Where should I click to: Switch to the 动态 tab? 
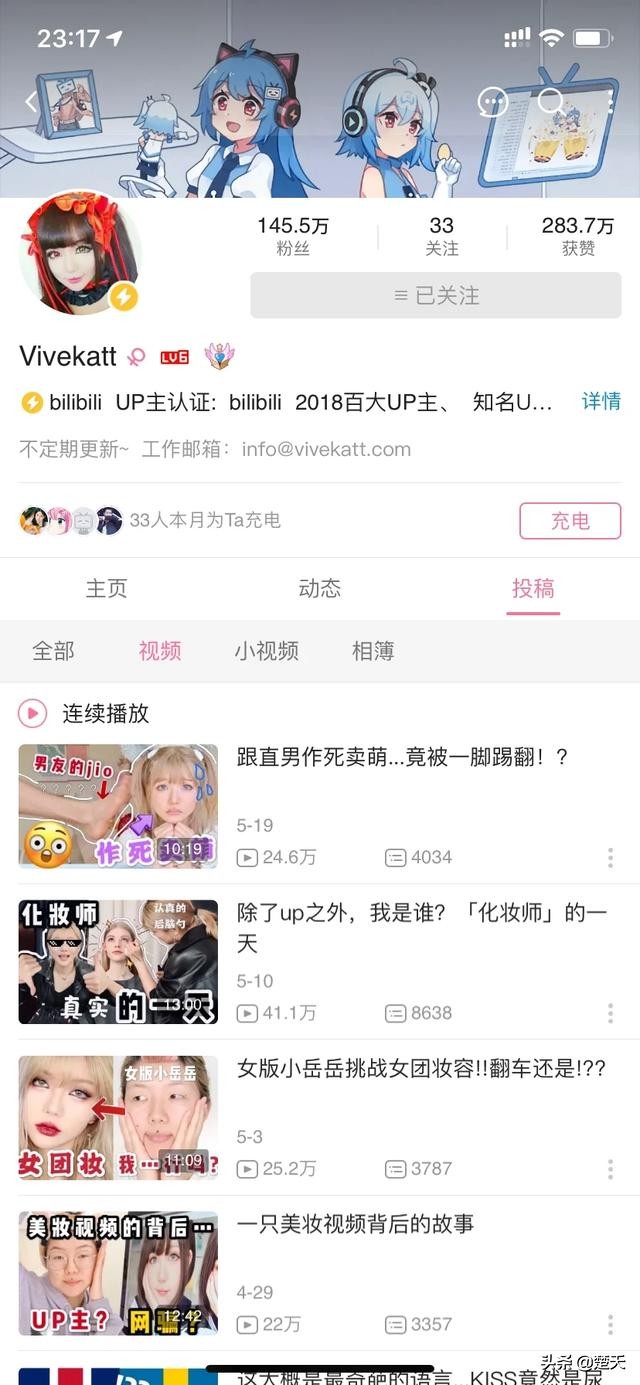point(319,589)
